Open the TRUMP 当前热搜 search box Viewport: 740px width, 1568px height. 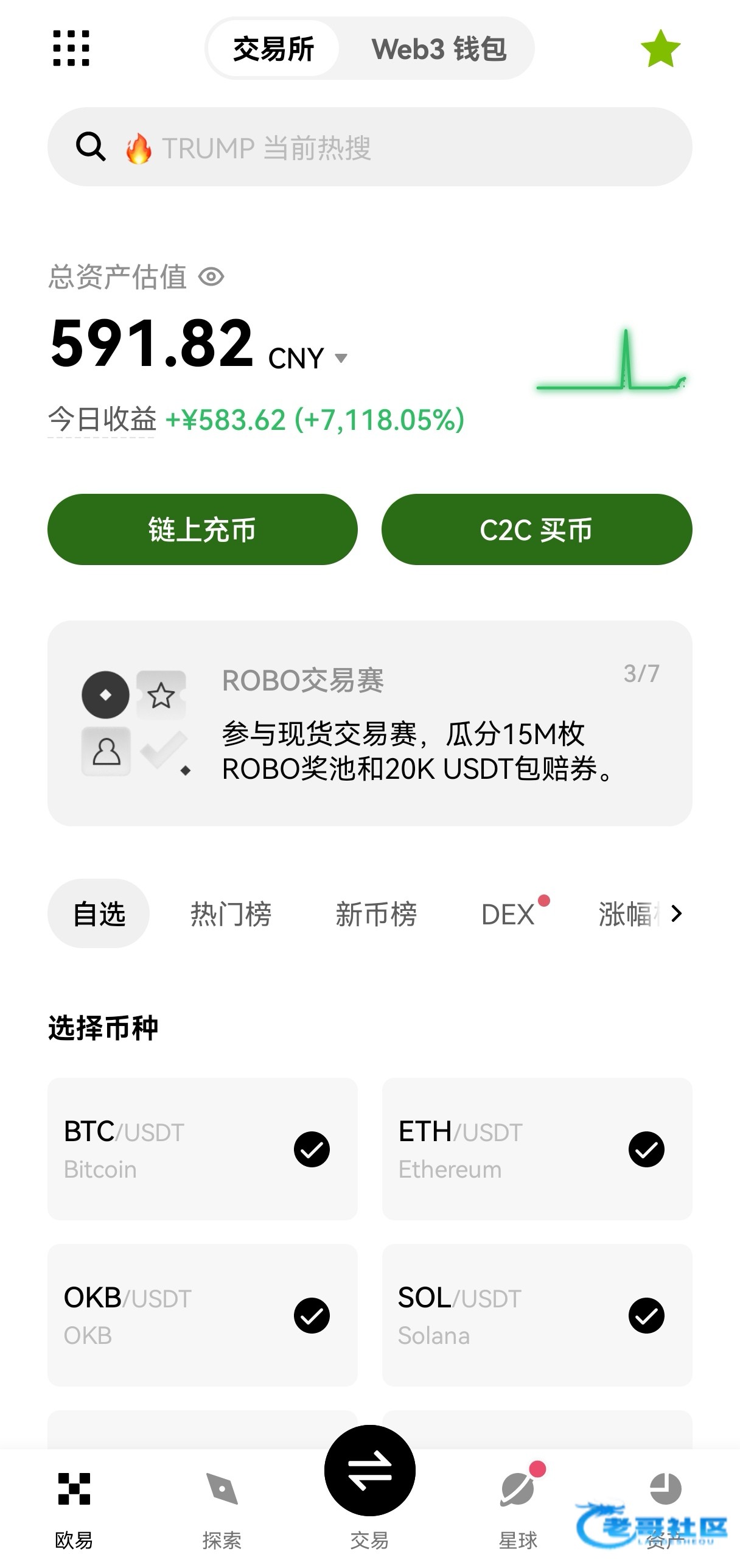(x=369, y=147)
